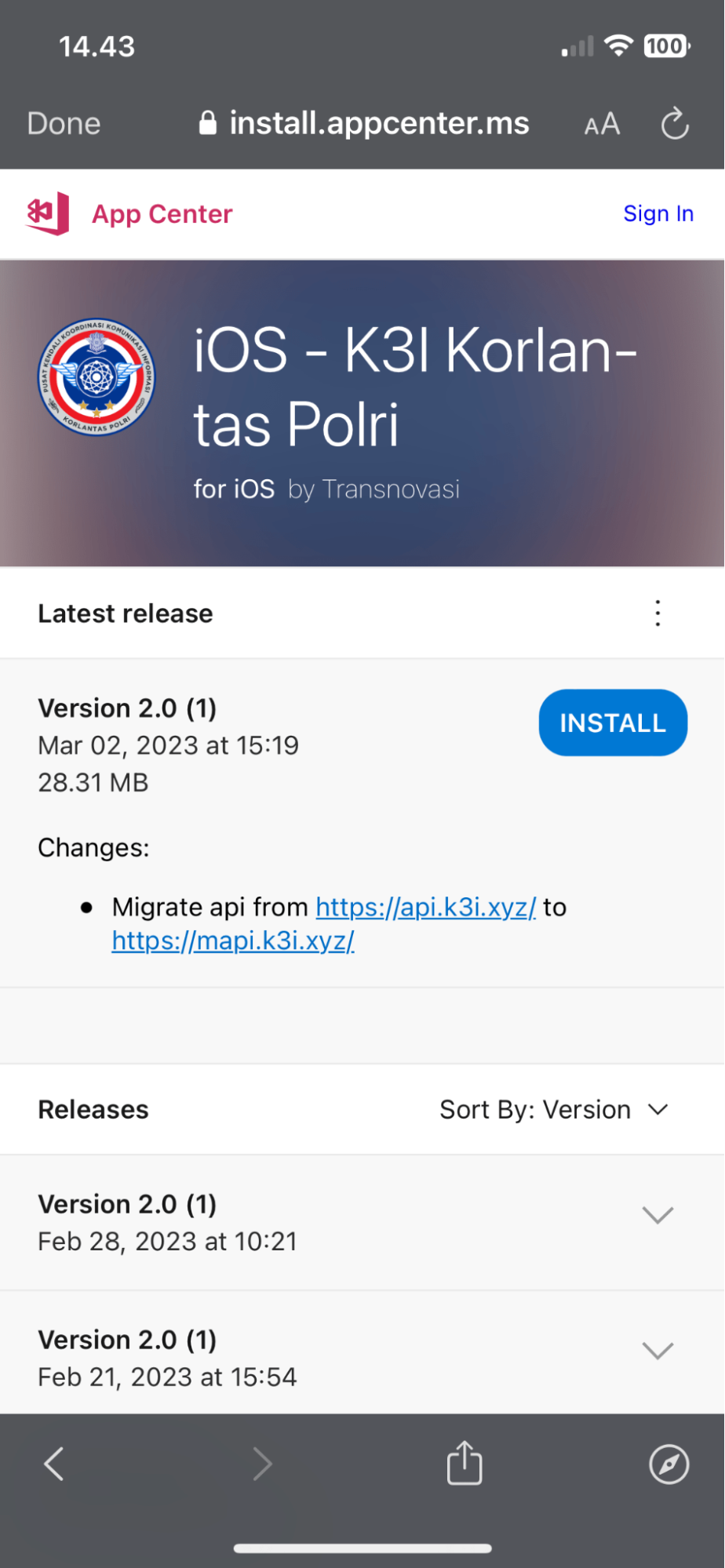
Task: Open Latest release overflow menu
Action: pyautogui.click(x=658, y=613)
